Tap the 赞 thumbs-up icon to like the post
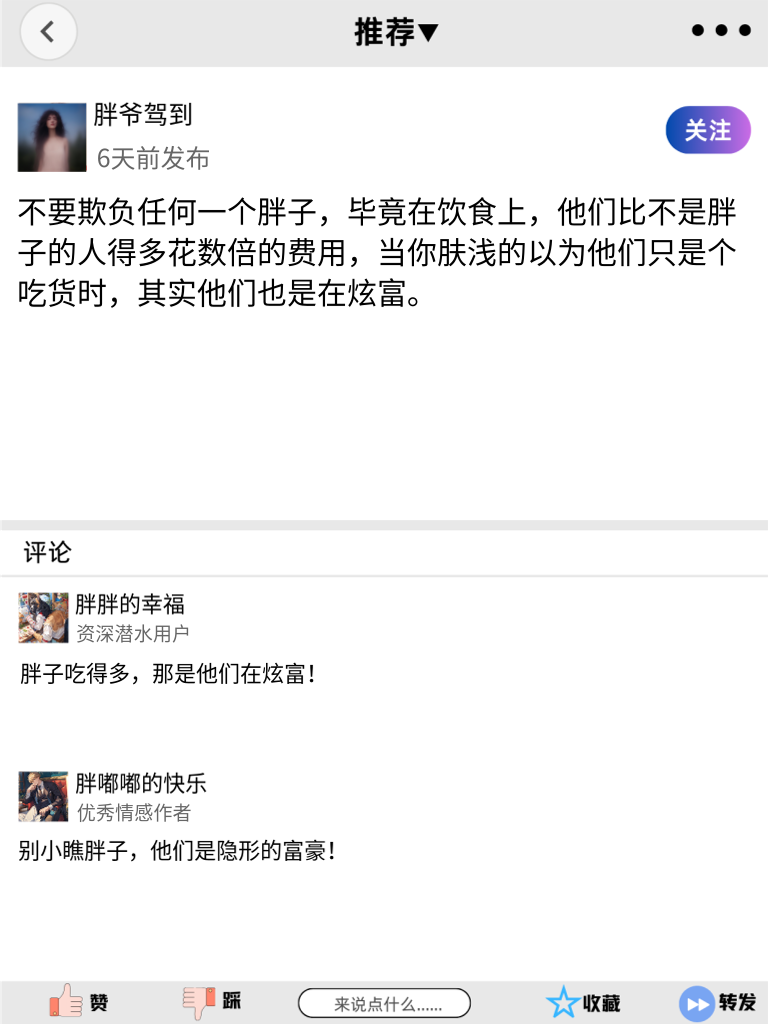The width and height of the screenshot is (768, 1024). [65, 1000]
